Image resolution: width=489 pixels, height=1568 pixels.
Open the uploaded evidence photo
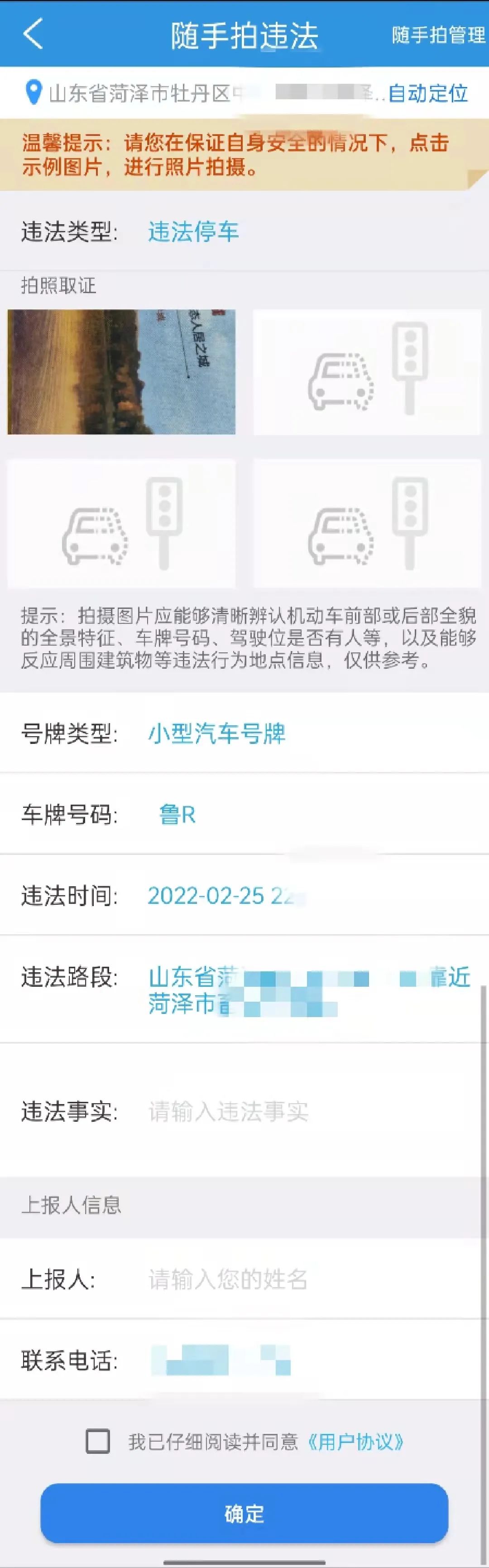(x=122, y=372)
